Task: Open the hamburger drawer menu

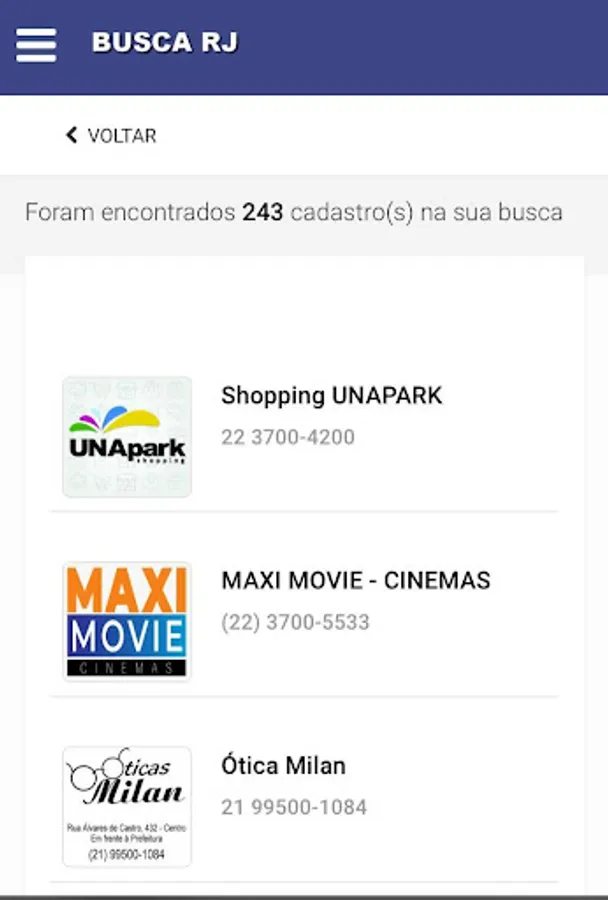Action: (x=36, y=44)
